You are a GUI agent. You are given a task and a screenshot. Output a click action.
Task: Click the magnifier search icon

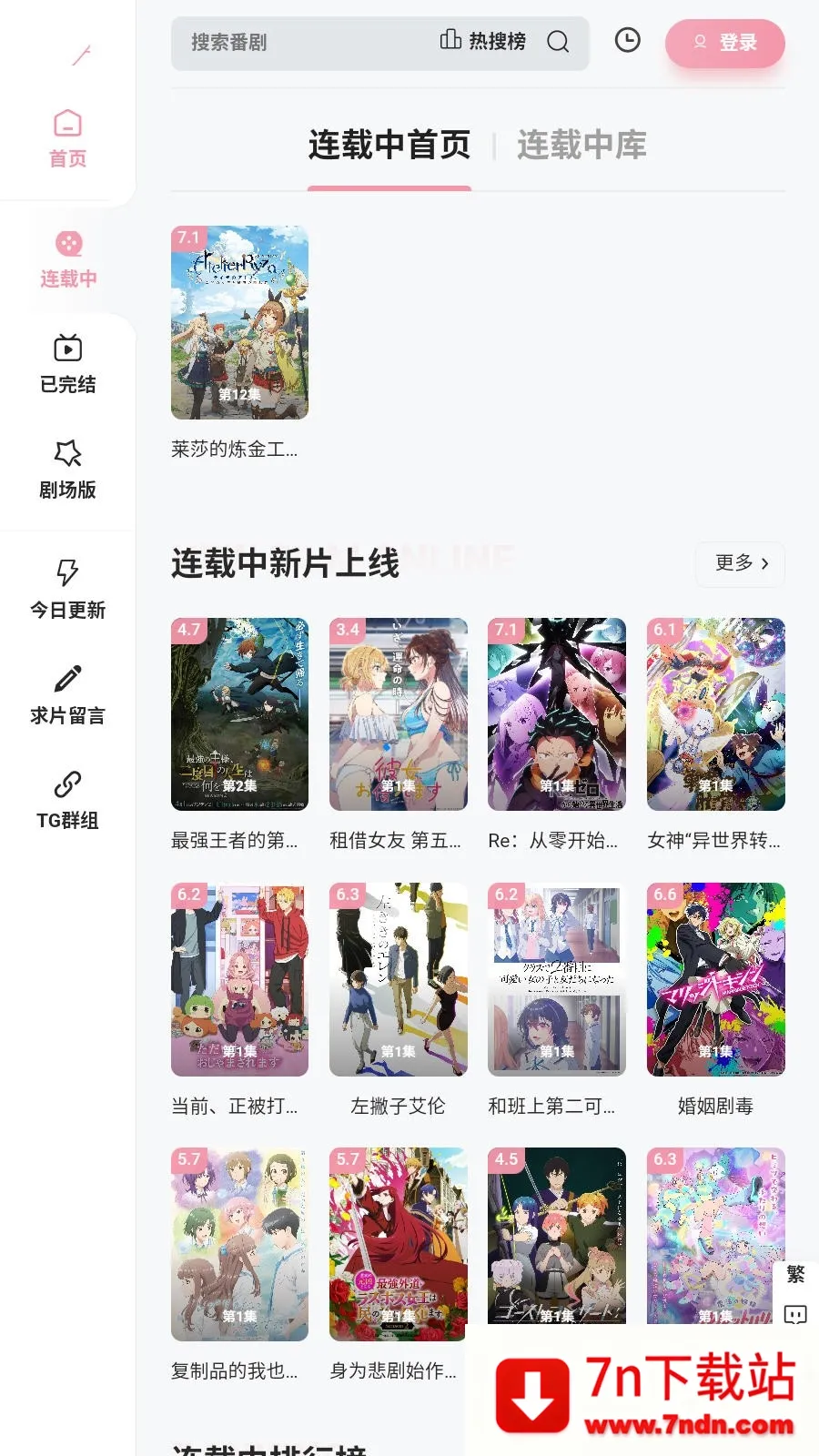click(558, 43)
